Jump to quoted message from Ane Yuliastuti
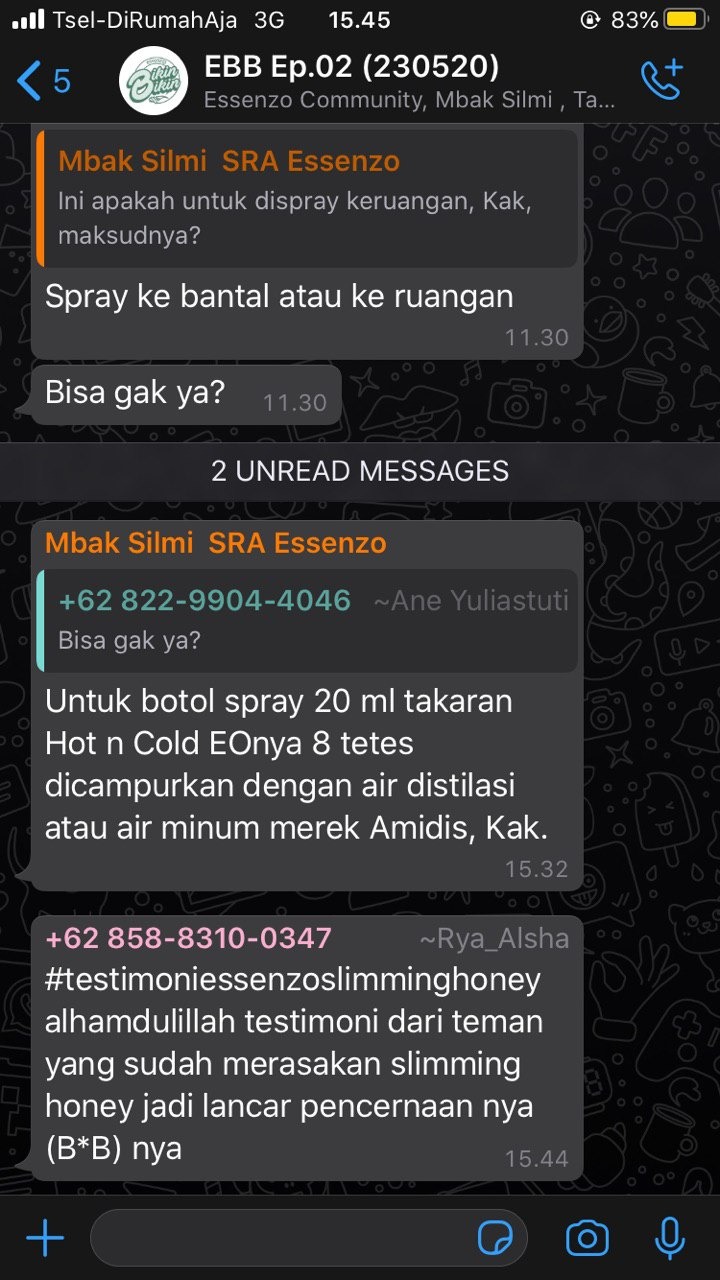This screenshot has width=720, height=1280. [x=306, y=620]
